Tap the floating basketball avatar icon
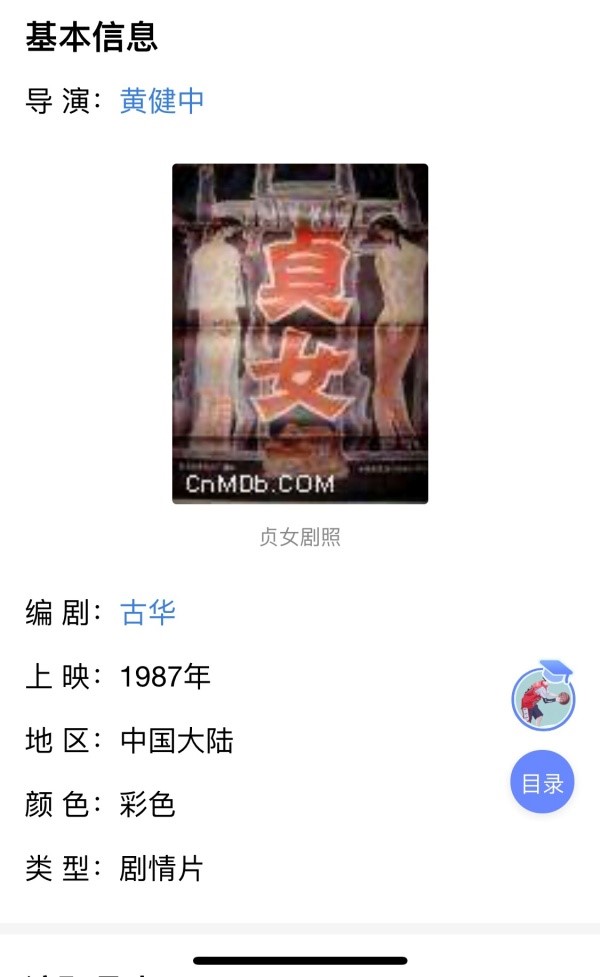Viewport: 600px width, 977px height. [x=543, y=696]
